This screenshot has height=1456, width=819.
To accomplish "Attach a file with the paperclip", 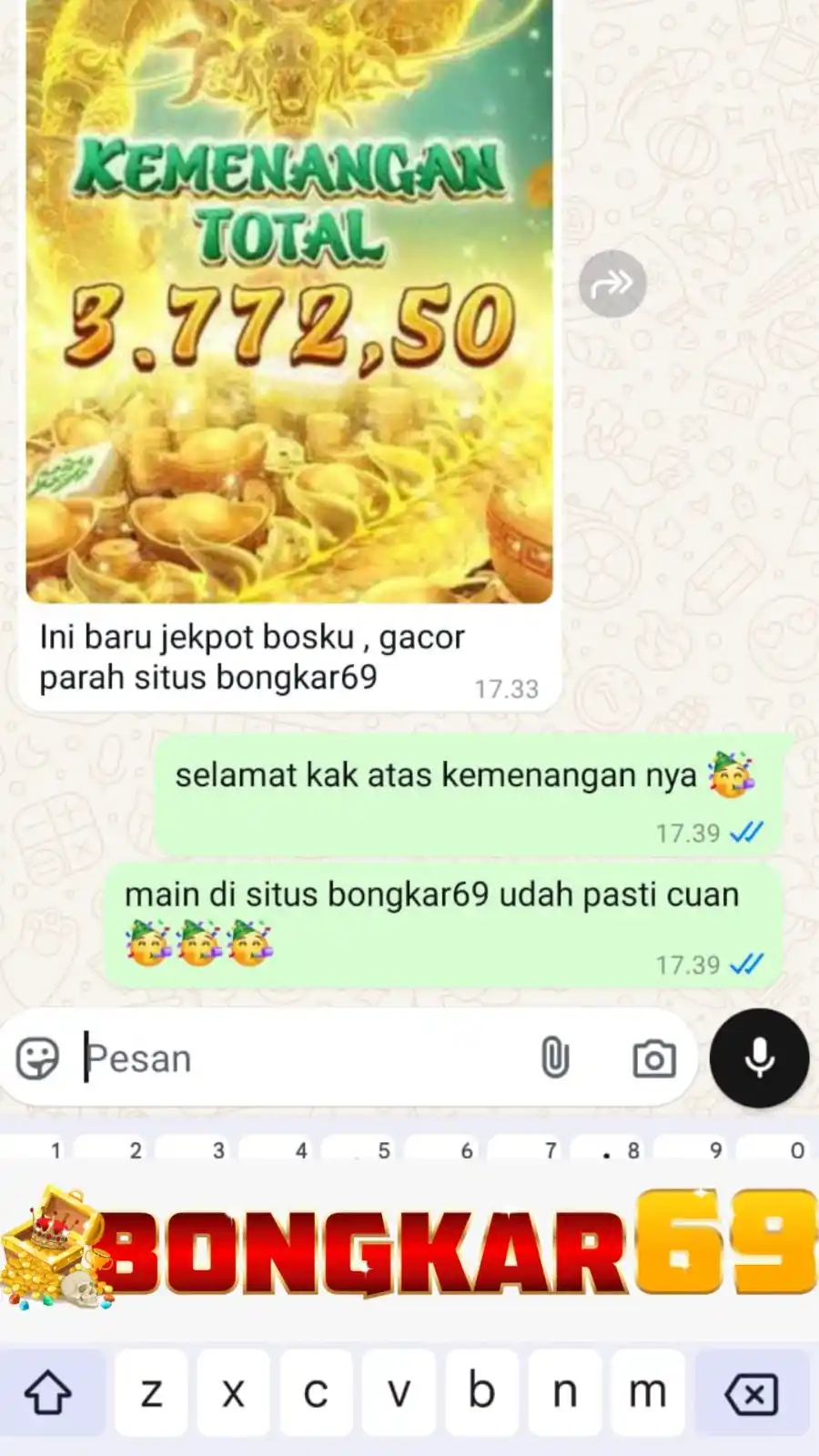I will tap(555, 1058).
